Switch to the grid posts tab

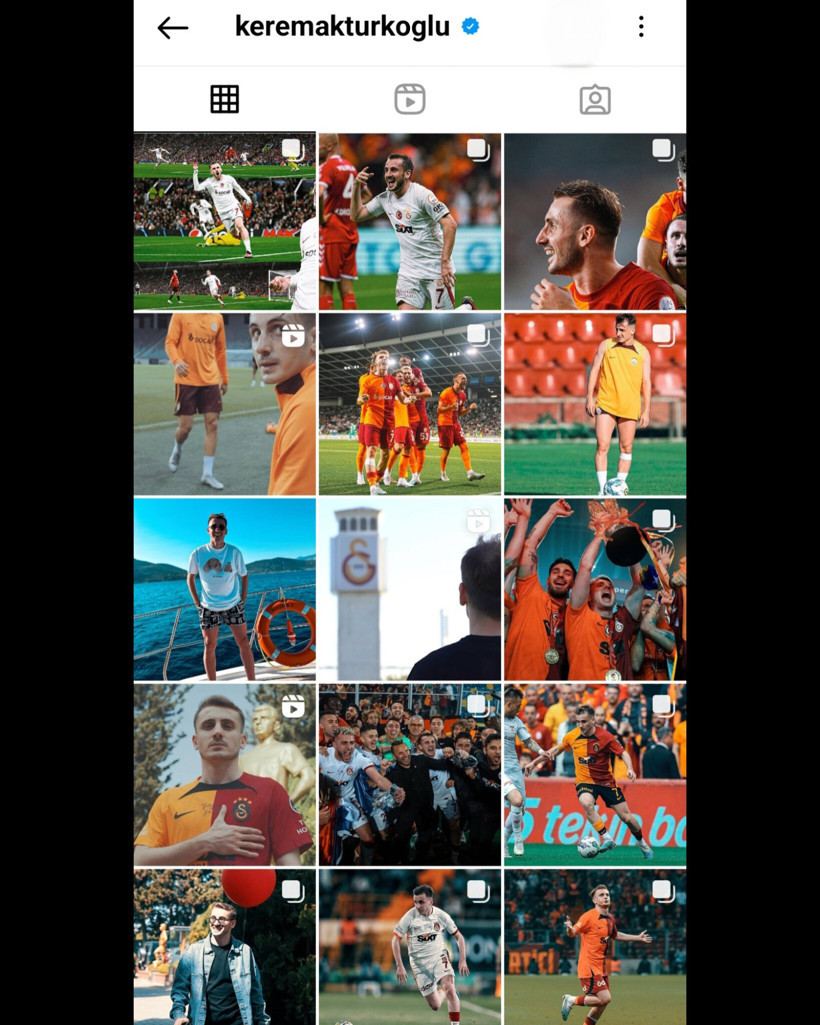point(225,99)
